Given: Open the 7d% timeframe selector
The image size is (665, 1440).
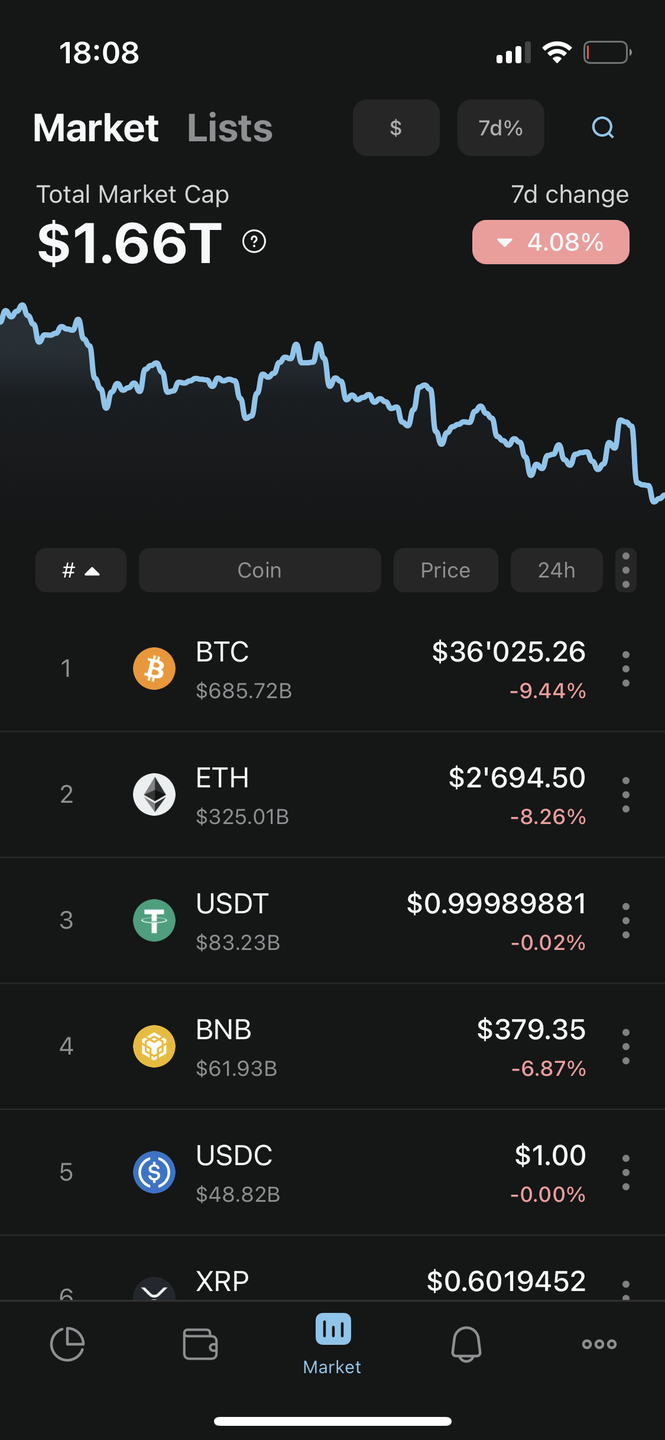Looking at the screenshot, I should point(500,128).
